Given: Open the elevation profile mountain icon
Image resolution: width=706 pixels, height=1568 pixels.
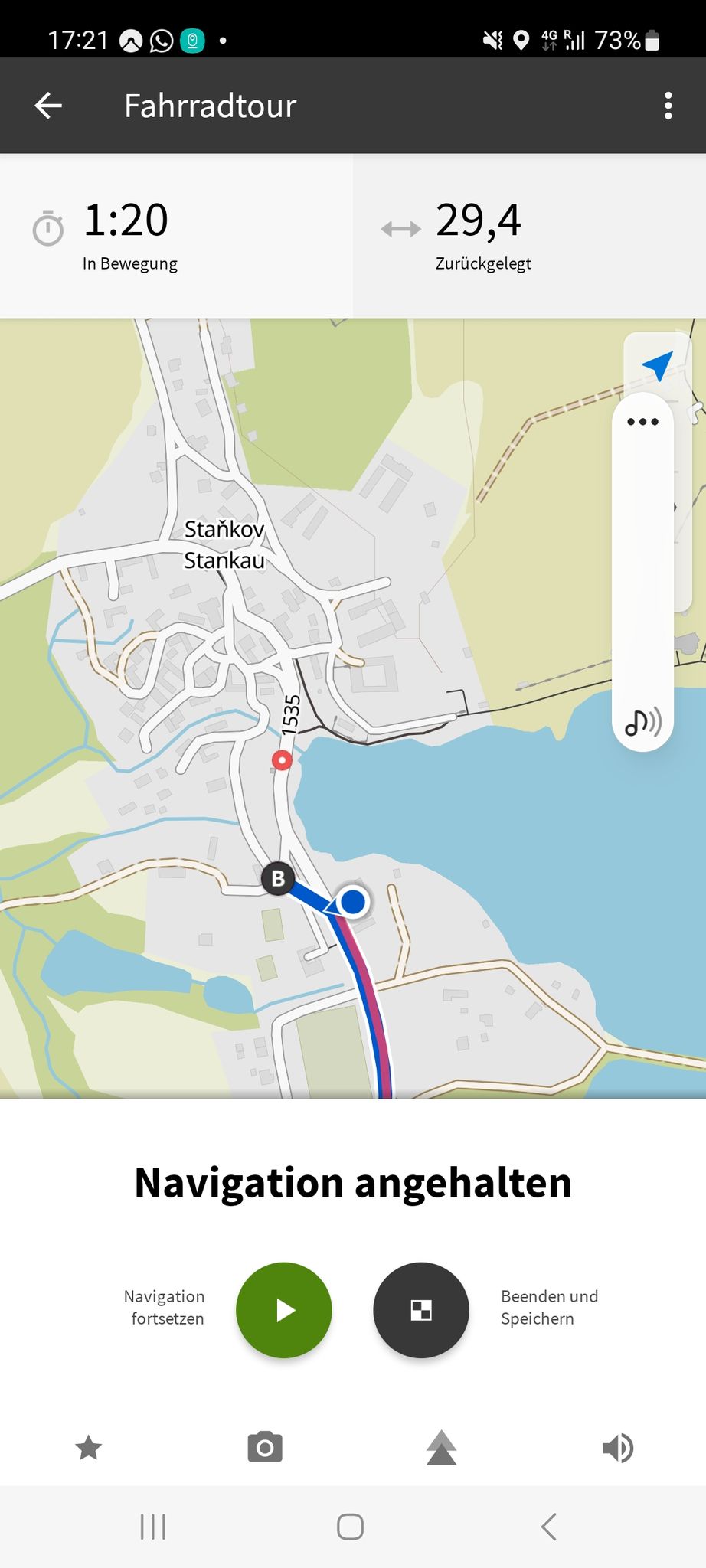Looking at the screenshot, I should click(441, 1448).
